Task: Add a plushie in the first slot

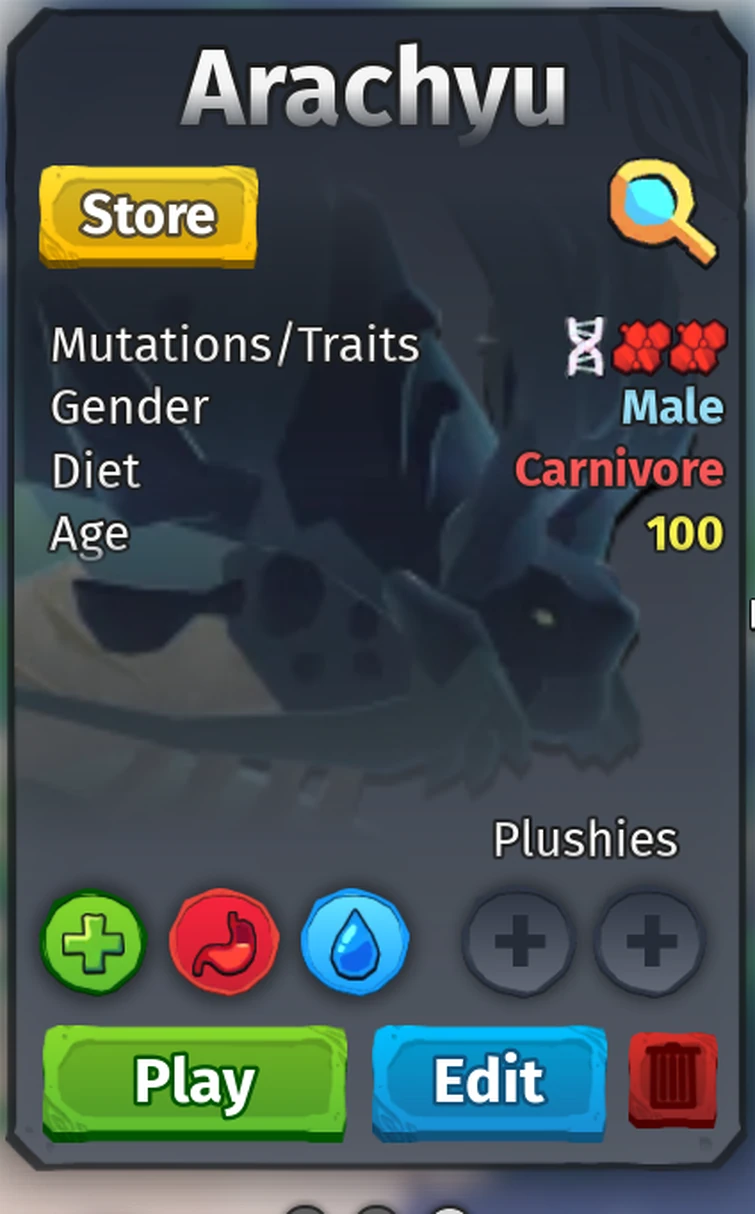Action: point(519,941)
